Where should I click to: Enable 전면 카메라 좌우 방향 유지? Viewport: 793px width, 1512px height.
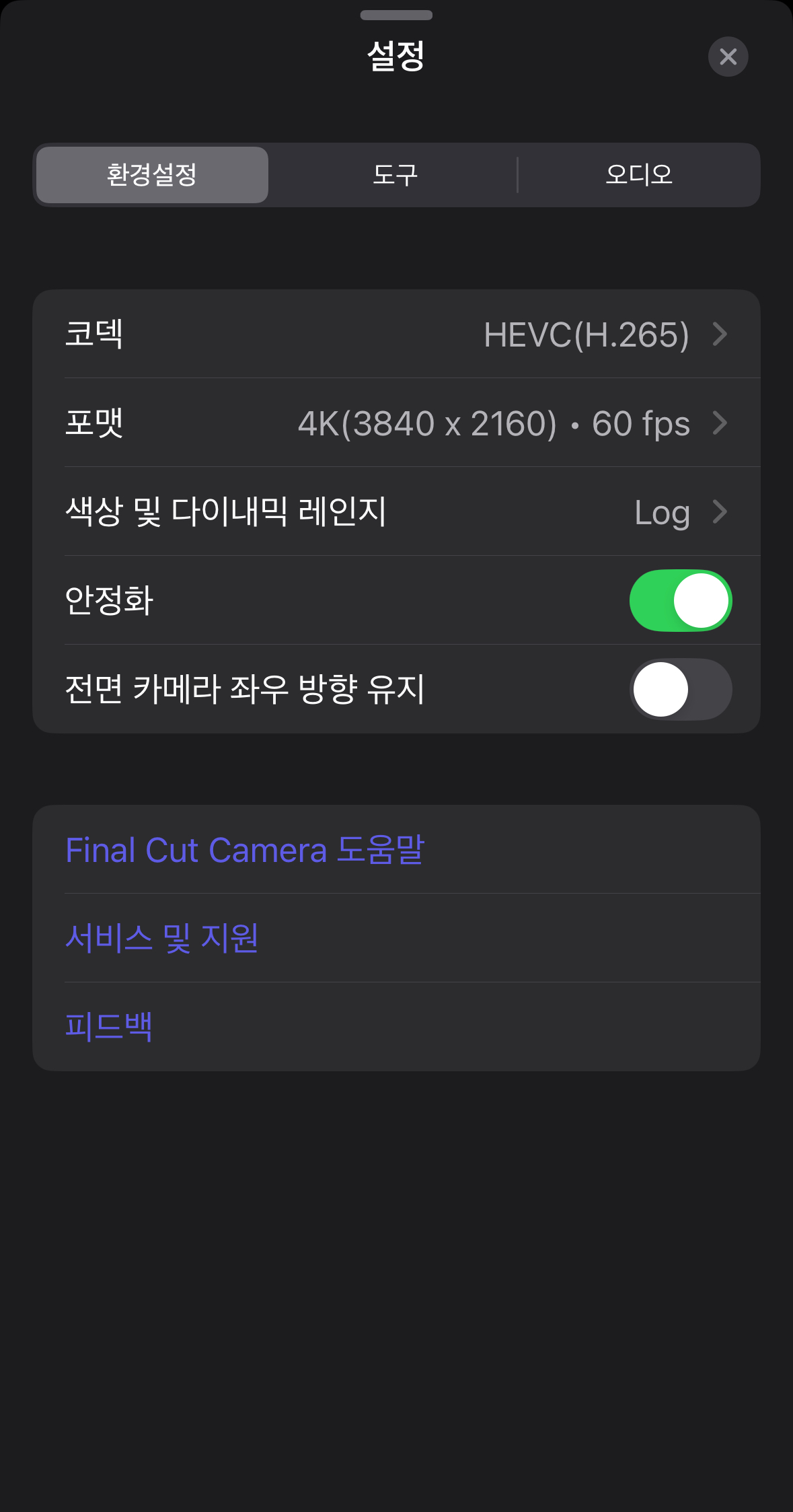[x=681, y=689]
